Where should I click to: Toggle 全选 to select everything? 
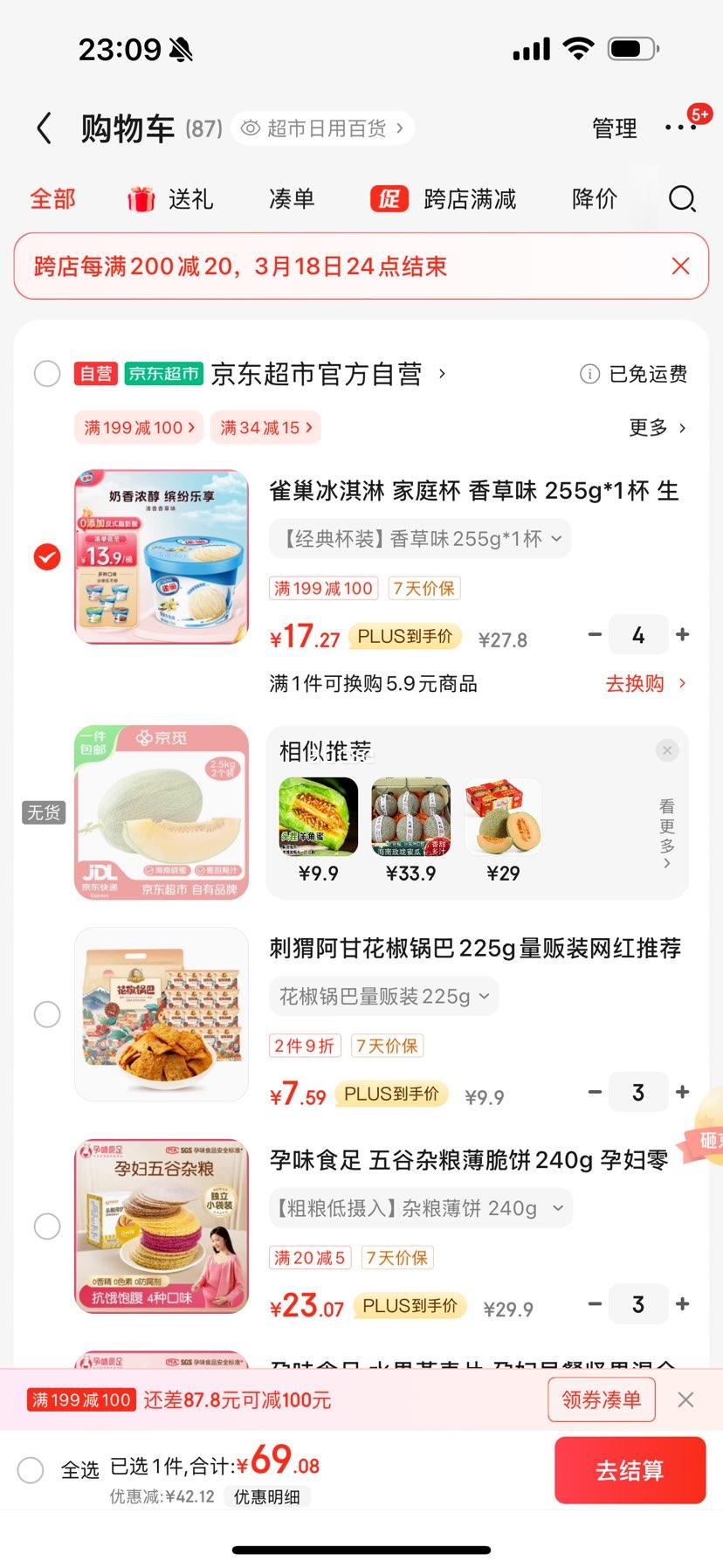(x=31, y=1470)
